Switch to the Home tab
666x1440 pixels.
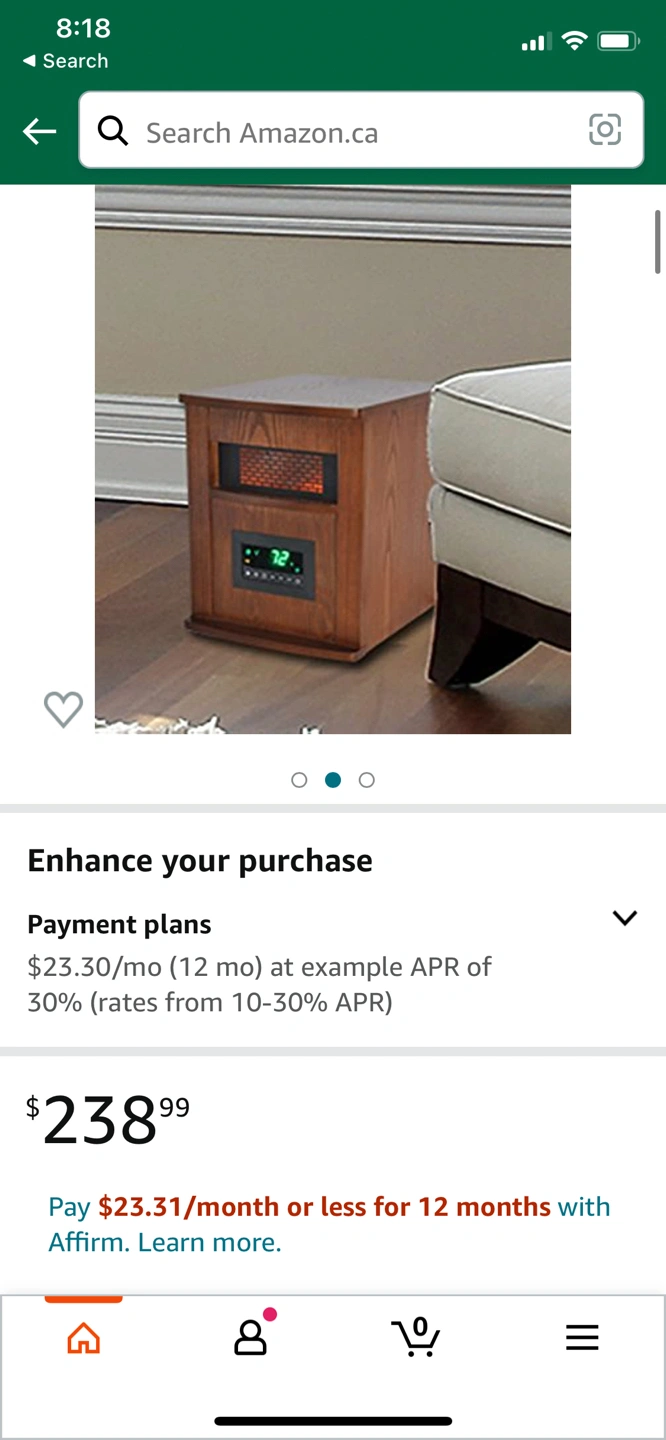coord(84,1337)
